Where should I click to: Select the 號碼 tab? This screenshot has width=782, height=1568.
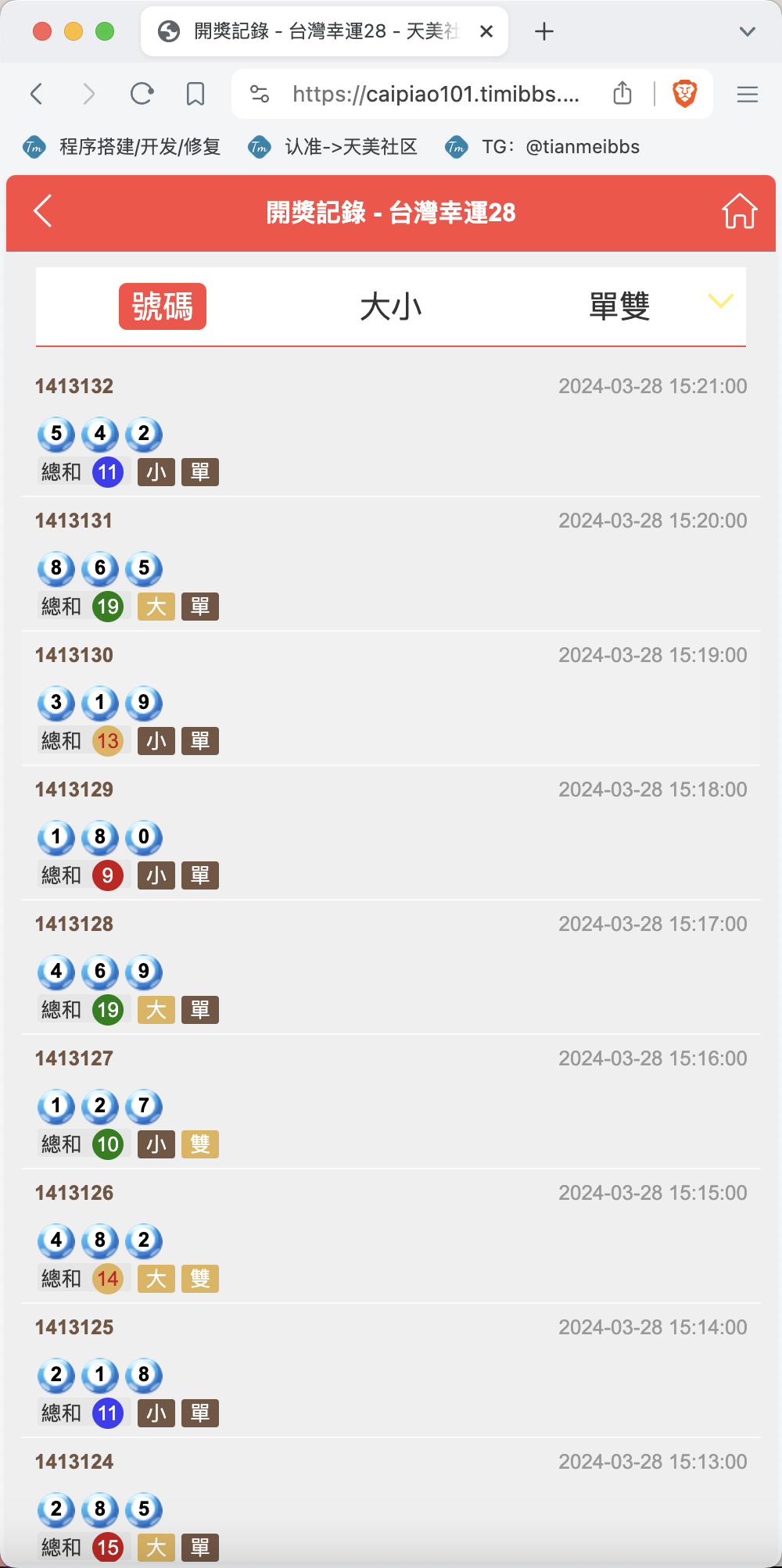pyautogui.click(x=163, y=306)
